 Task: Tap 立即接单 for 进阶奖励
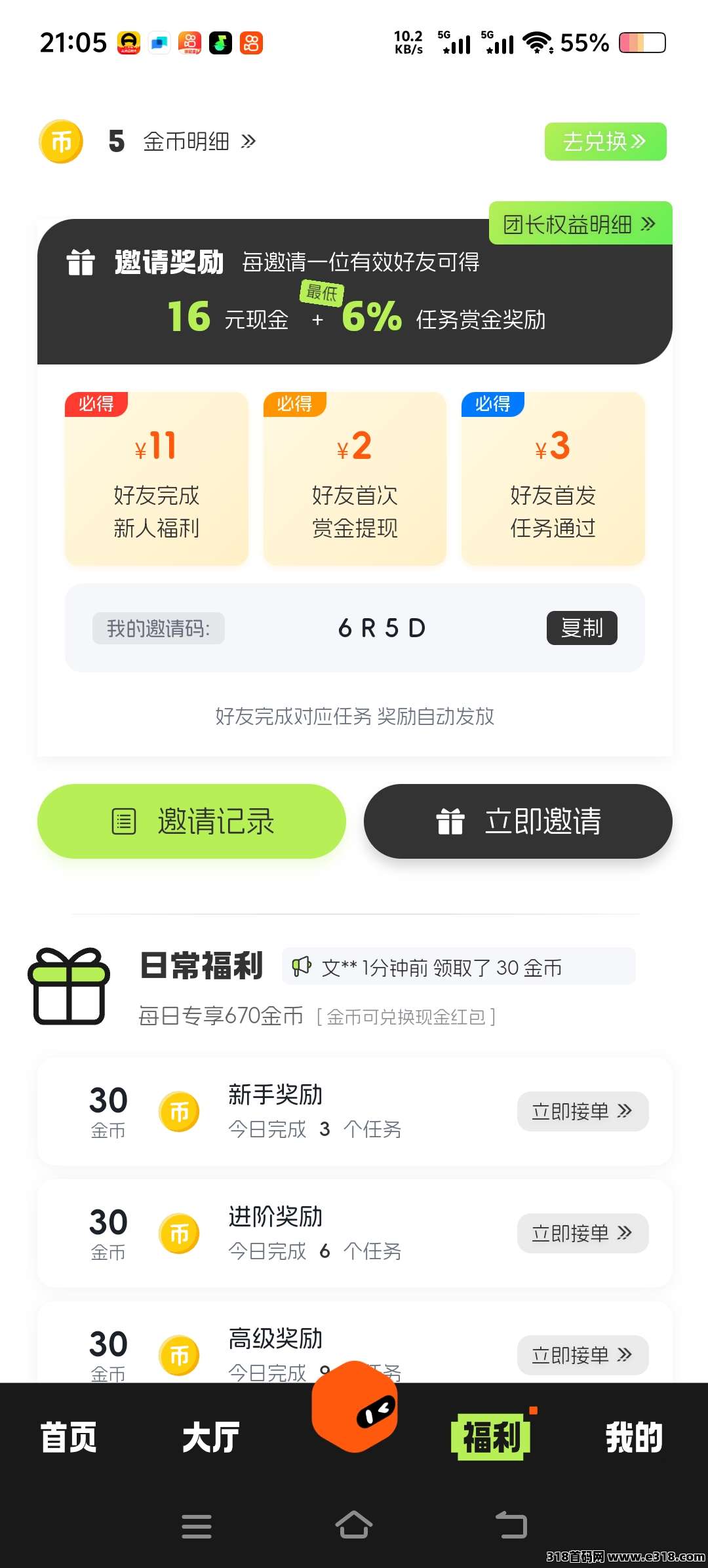coord(582,1233)
